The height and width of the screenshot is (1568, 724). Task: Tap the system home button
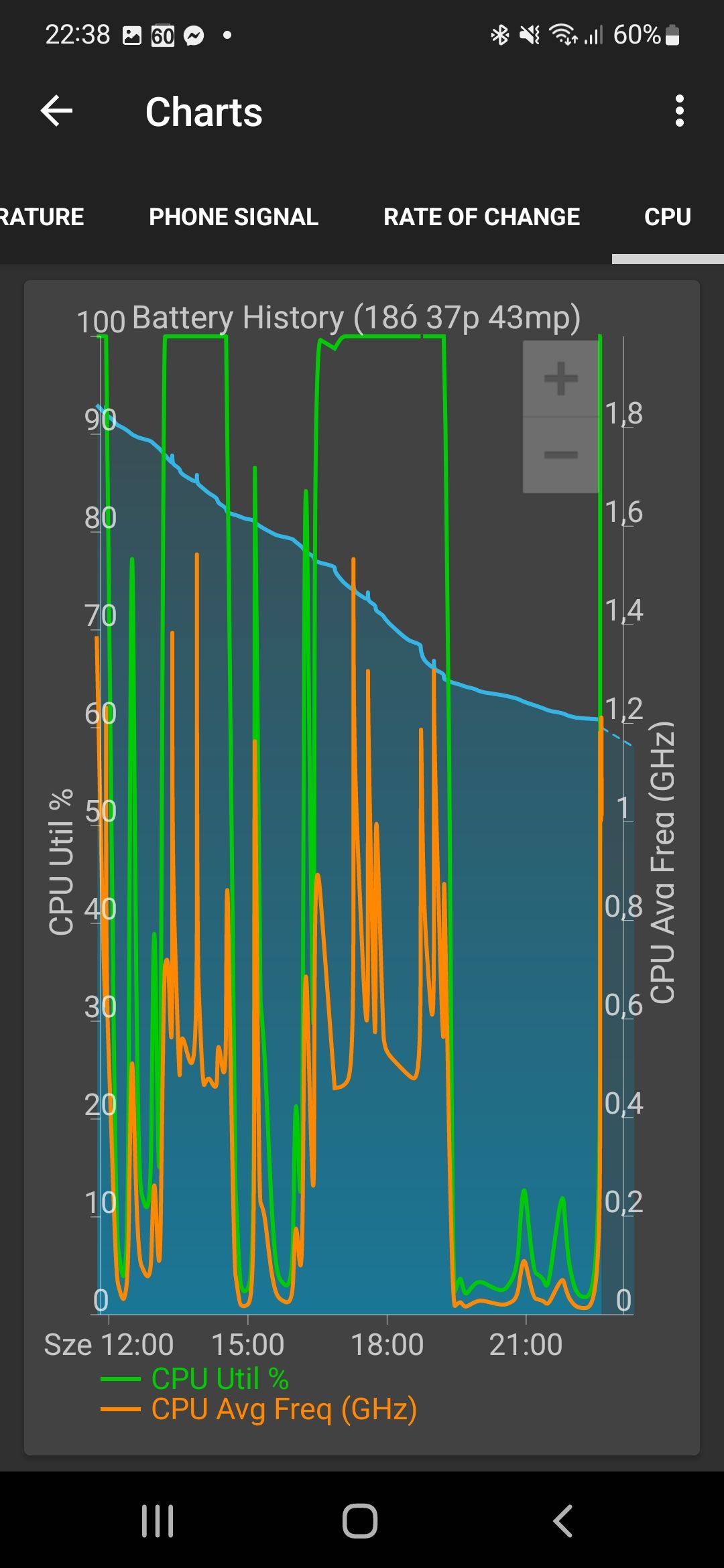pos(360,1520)
